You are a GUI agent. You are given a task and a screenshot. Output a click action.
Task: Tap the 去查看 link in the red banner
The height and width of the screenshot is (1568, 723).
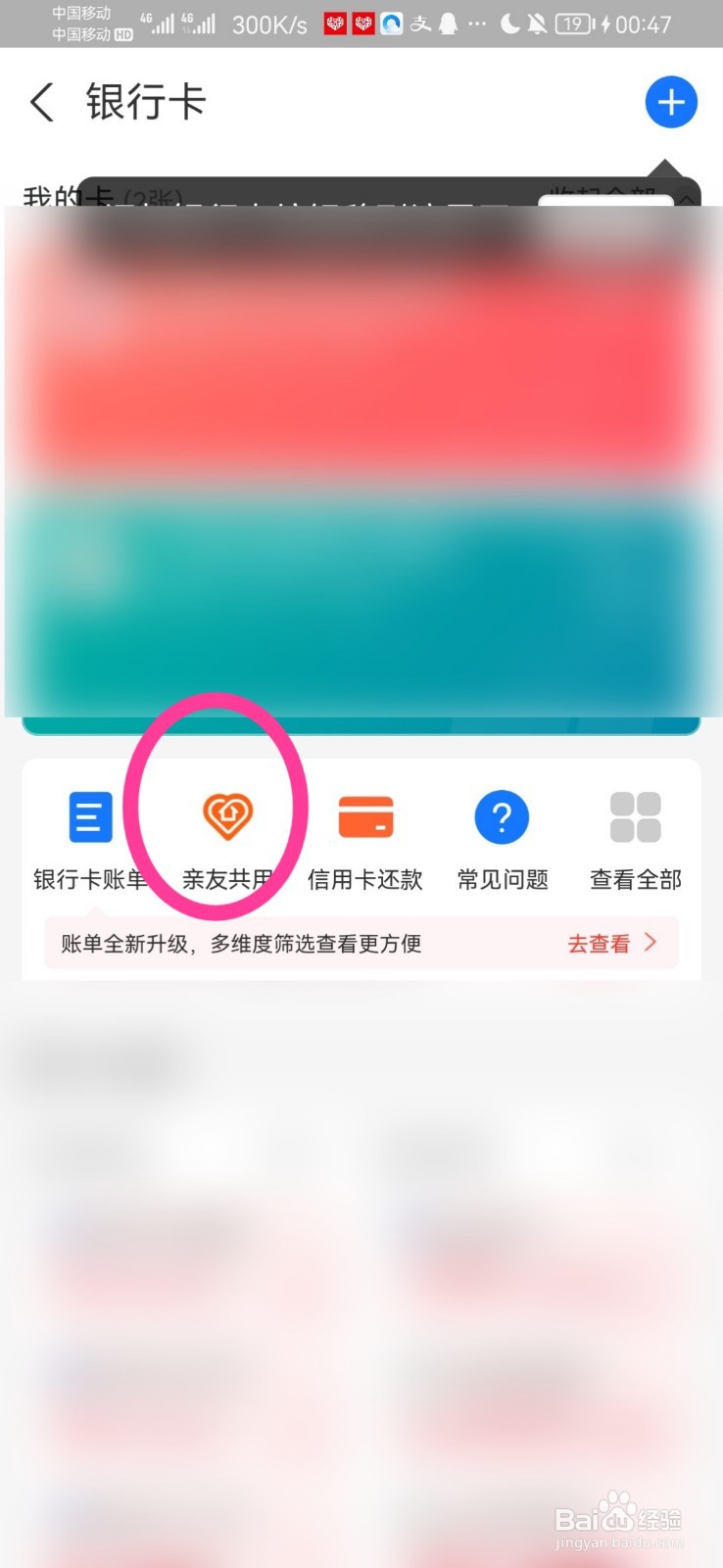tap(599, 942)
